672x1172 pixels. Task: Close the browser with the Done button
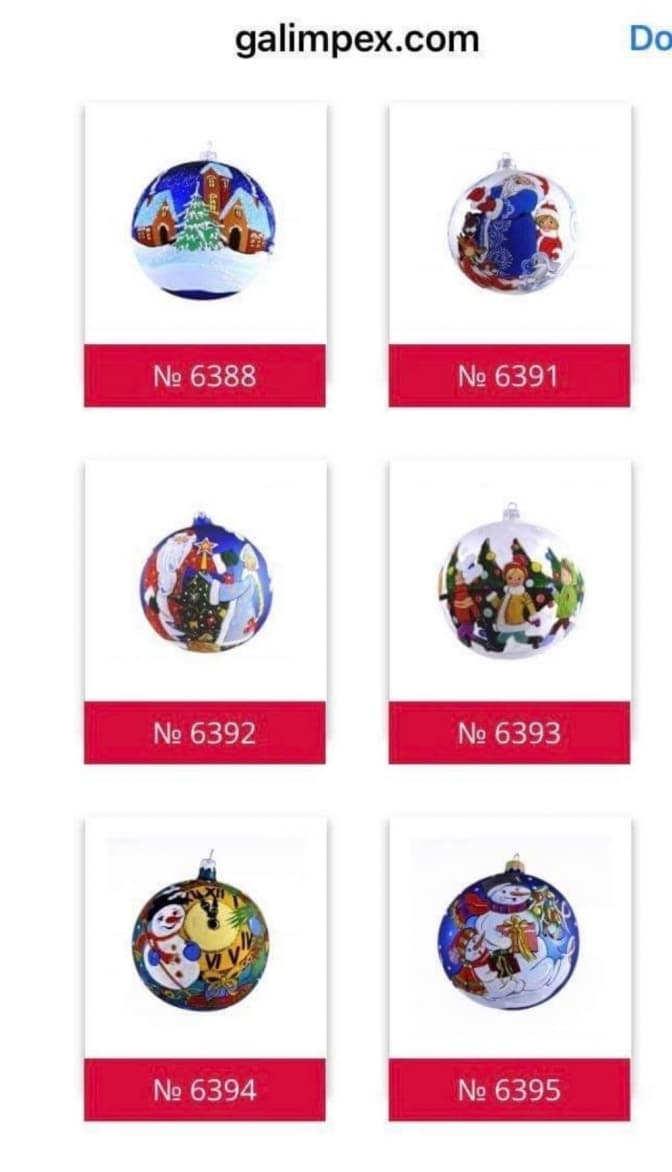click(x=651, y=39)
